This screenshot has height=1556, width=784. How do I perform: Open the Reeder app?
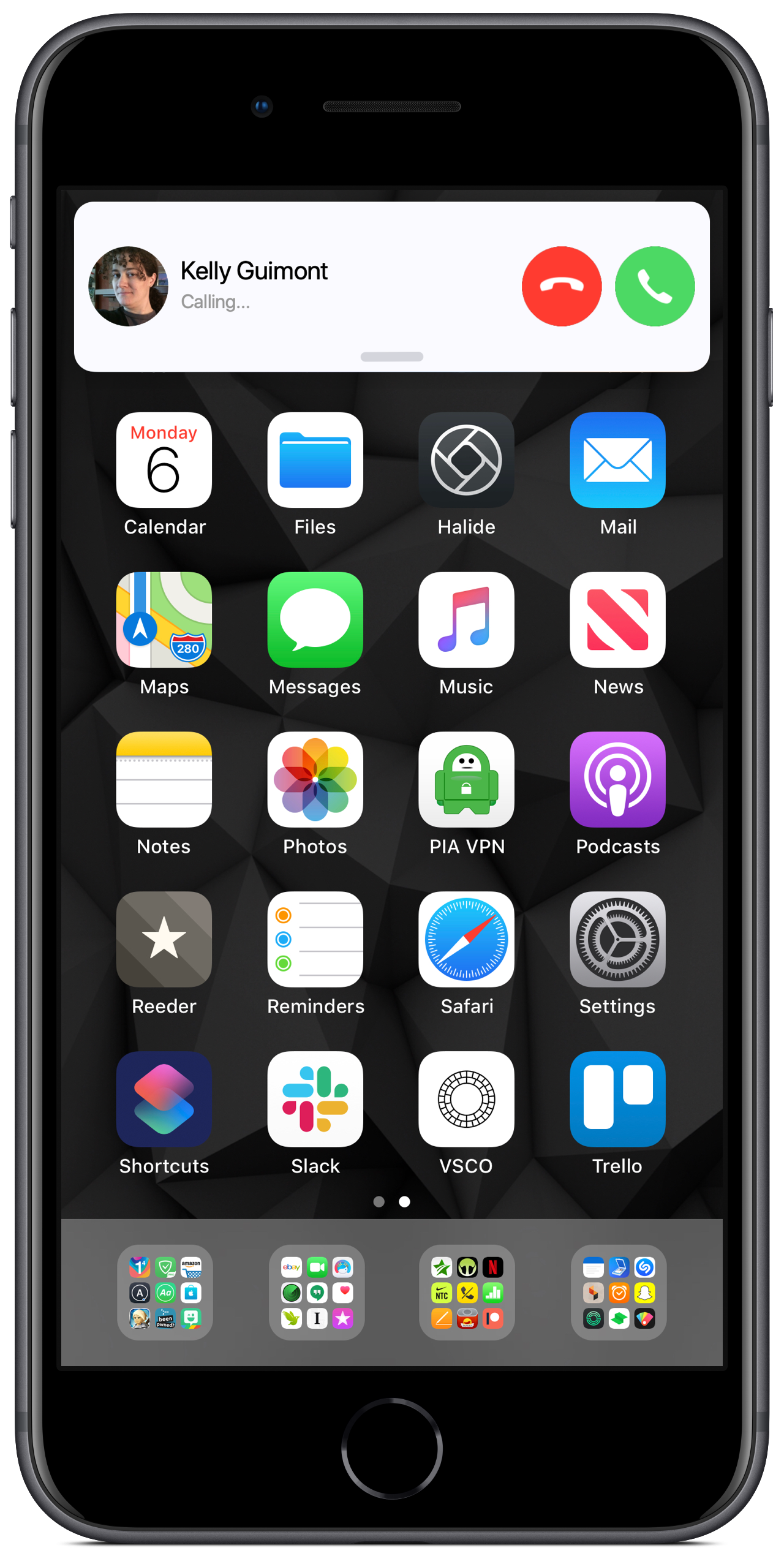click(164, 939)
